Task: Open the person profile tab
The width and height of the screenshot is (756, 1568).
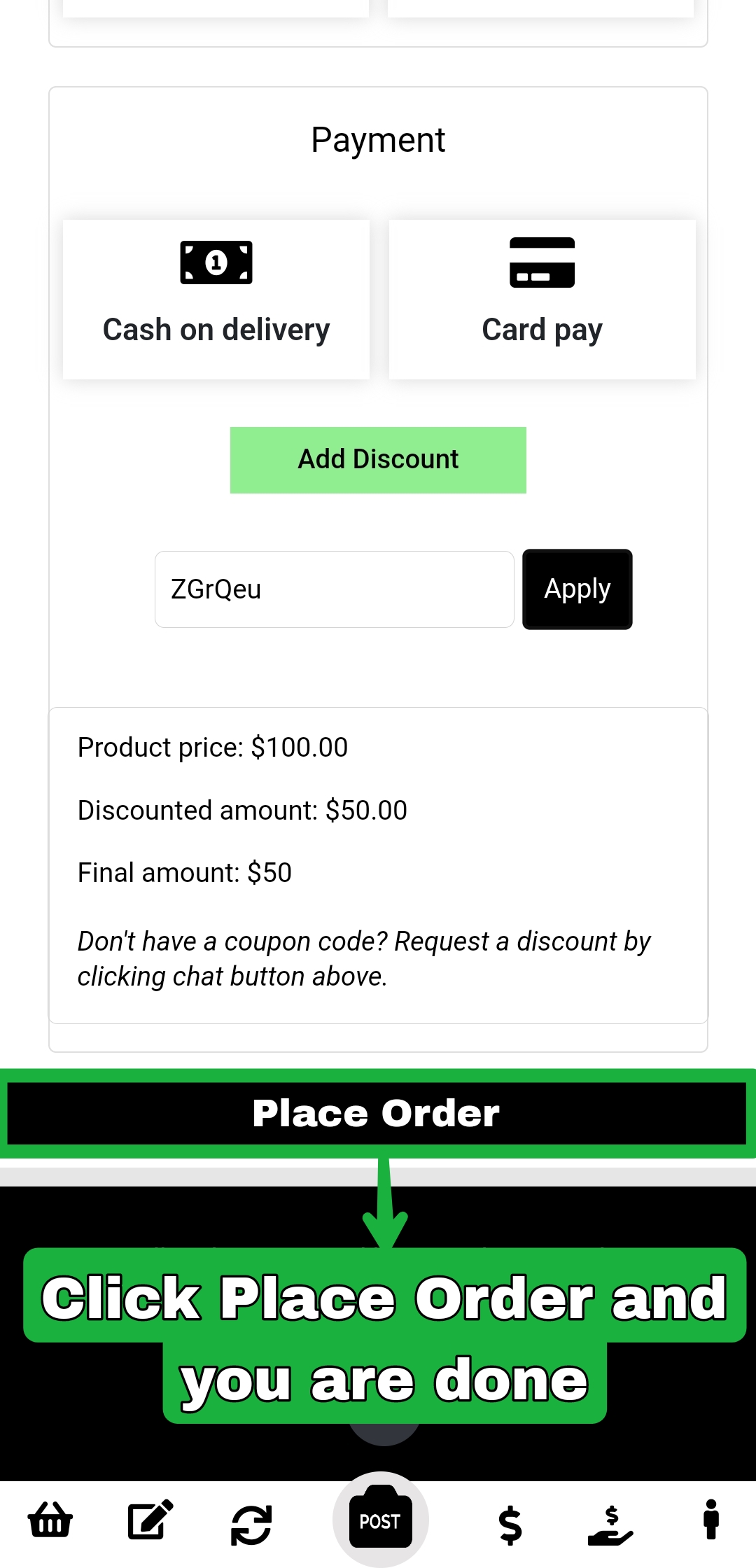Action: coord(711,1520)
